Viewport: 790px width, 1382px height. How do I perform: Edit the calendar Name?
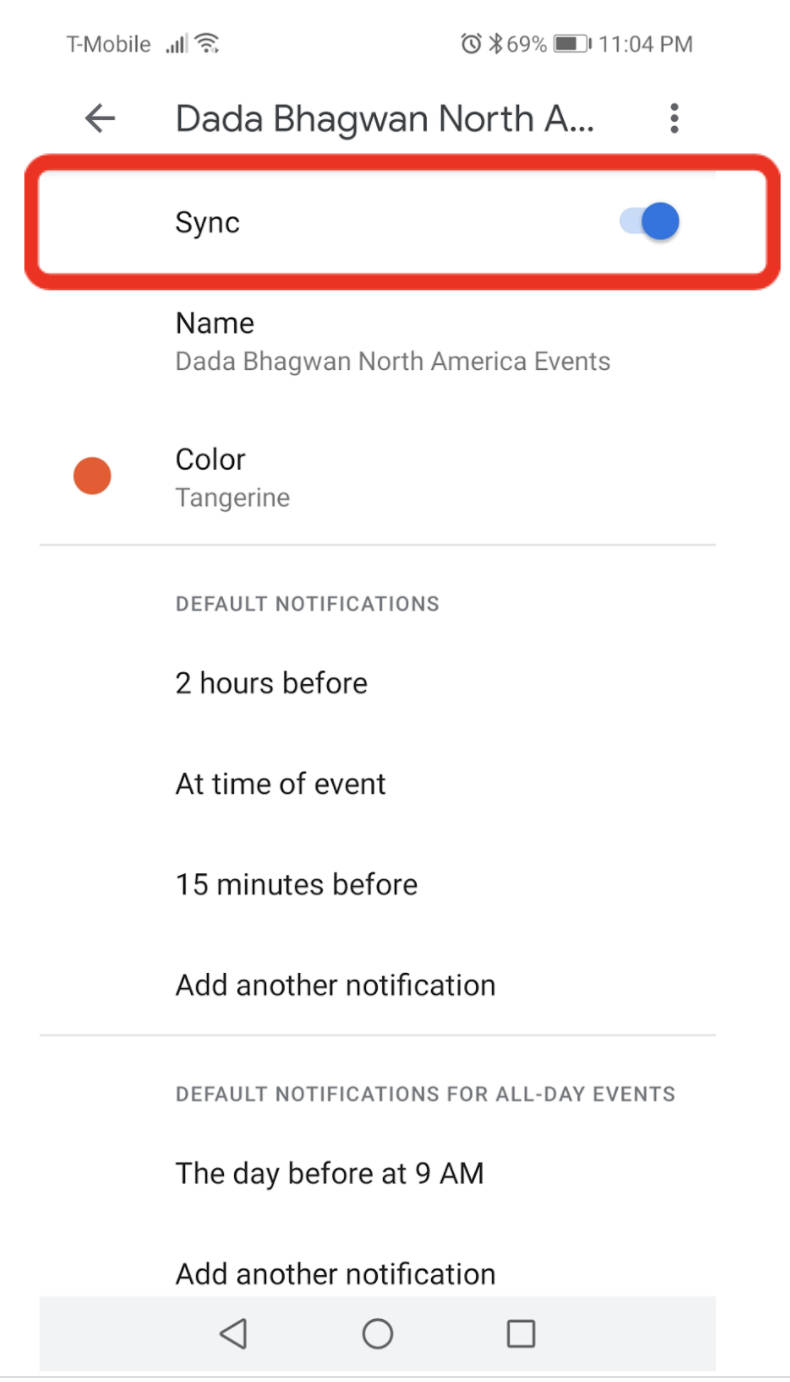click(x=392, y=341)
